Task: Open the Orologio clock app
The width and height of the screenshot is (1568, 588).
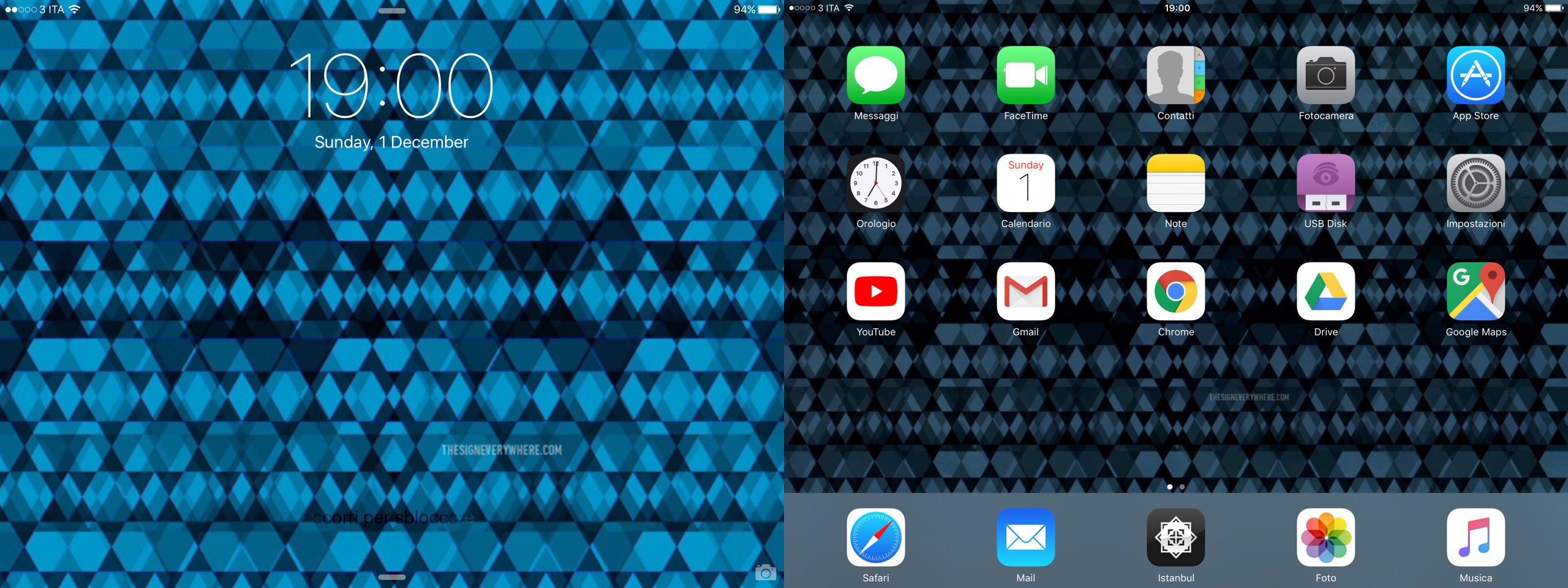Action: coord(876,183)
